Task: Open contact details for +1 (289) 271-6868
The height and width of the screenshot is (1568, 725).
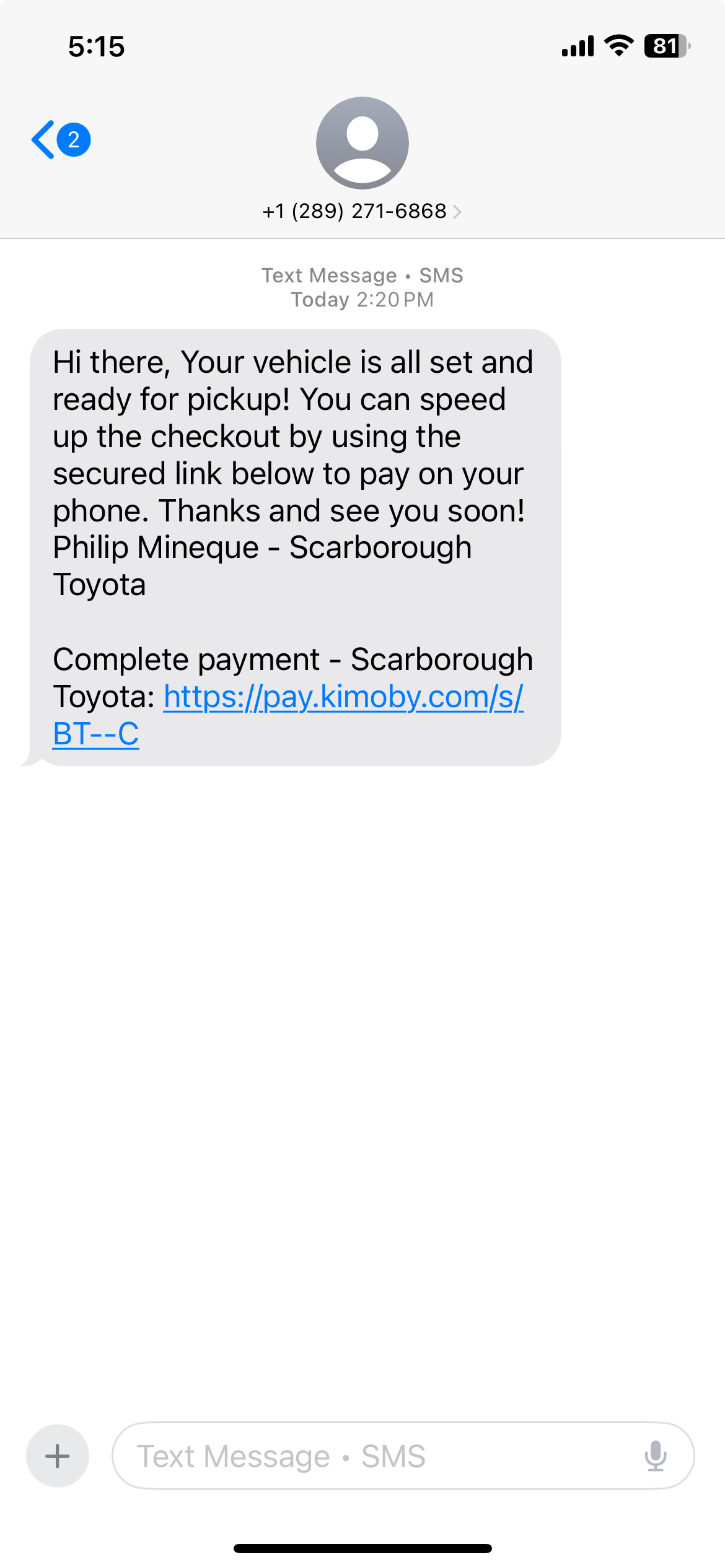Action: (362, 211)
